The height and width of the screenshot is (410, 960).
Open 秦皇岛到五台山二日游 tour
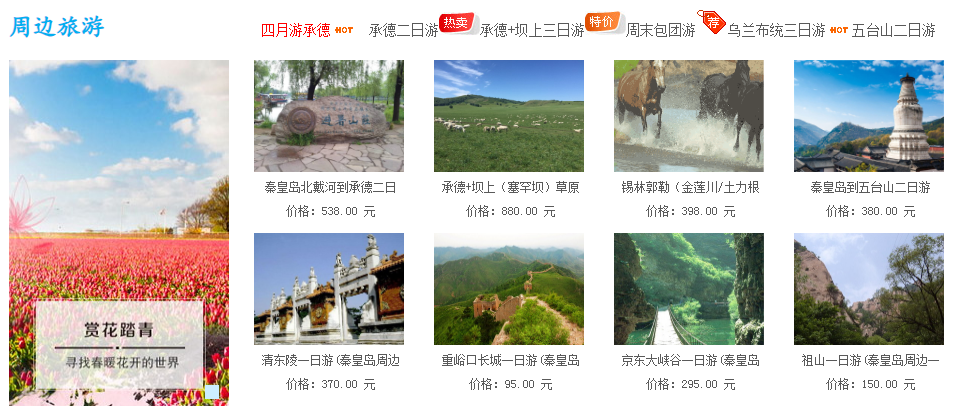point(869,116)
